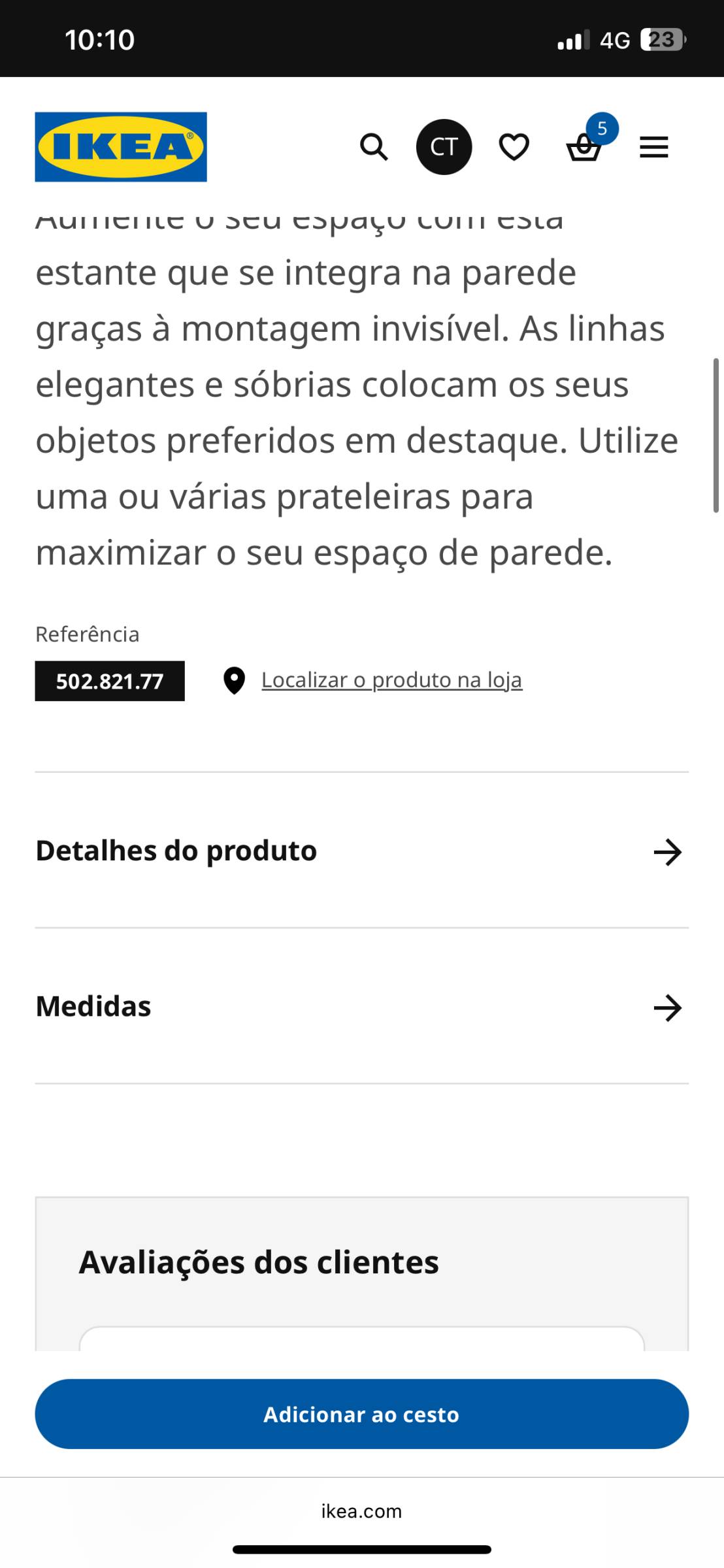Expand the Detalhes do produto section

click(176, 851)
